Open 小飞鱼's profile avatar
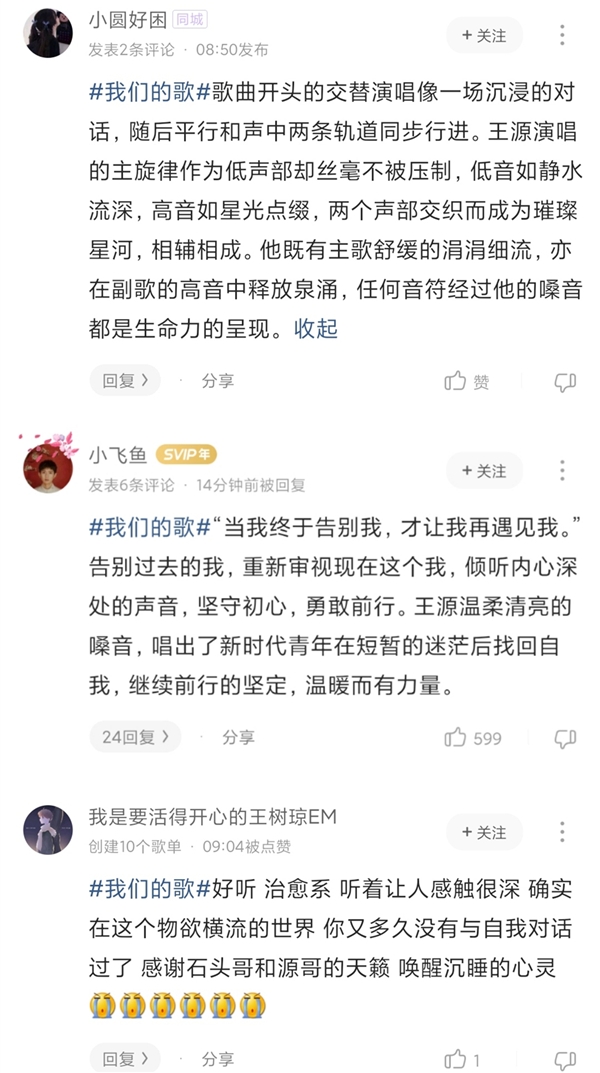Image resolution: width=600 pixels, height=1073 pixels. click(47, 468)
